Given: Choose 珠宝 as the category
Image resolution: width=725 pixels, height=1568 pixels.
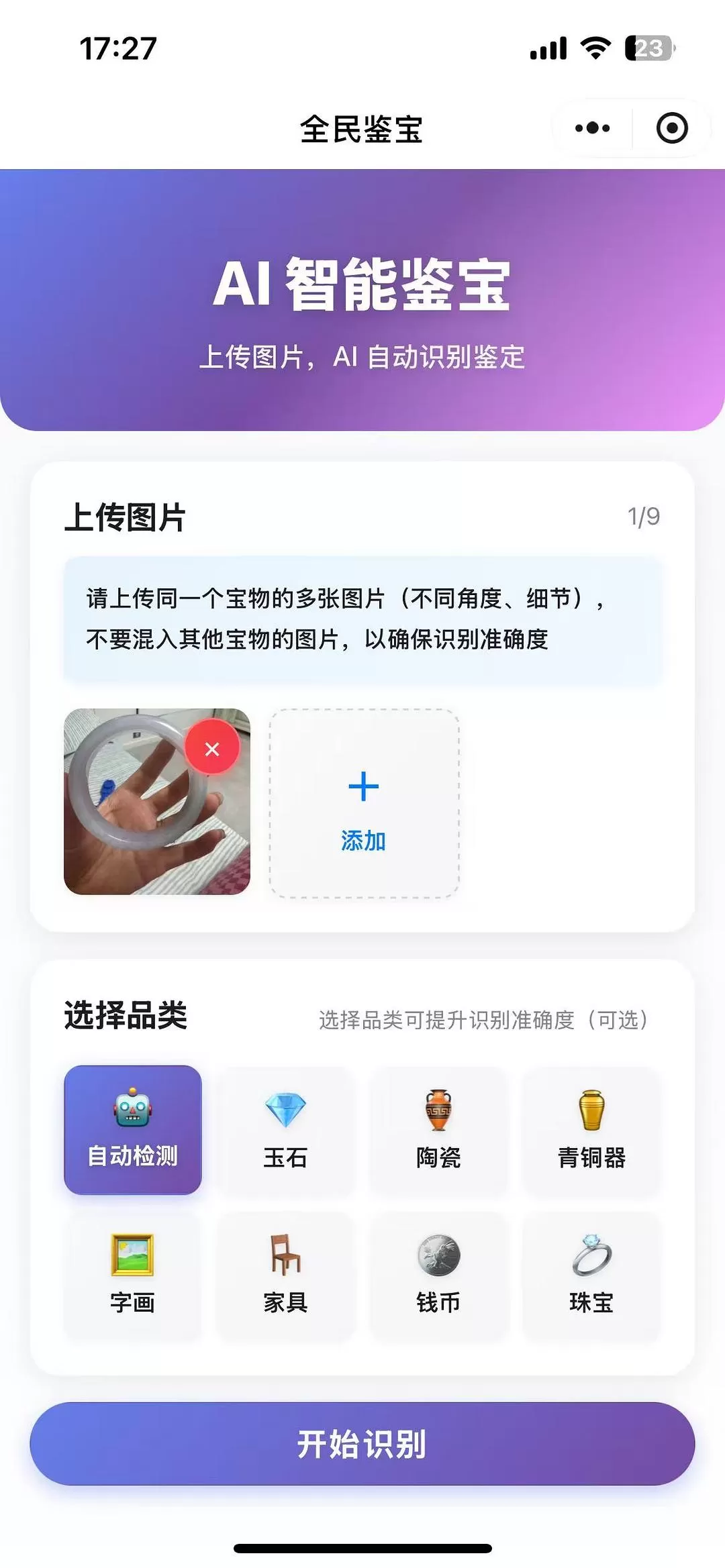Looking at the screenshot, I should pos(591,1275).
